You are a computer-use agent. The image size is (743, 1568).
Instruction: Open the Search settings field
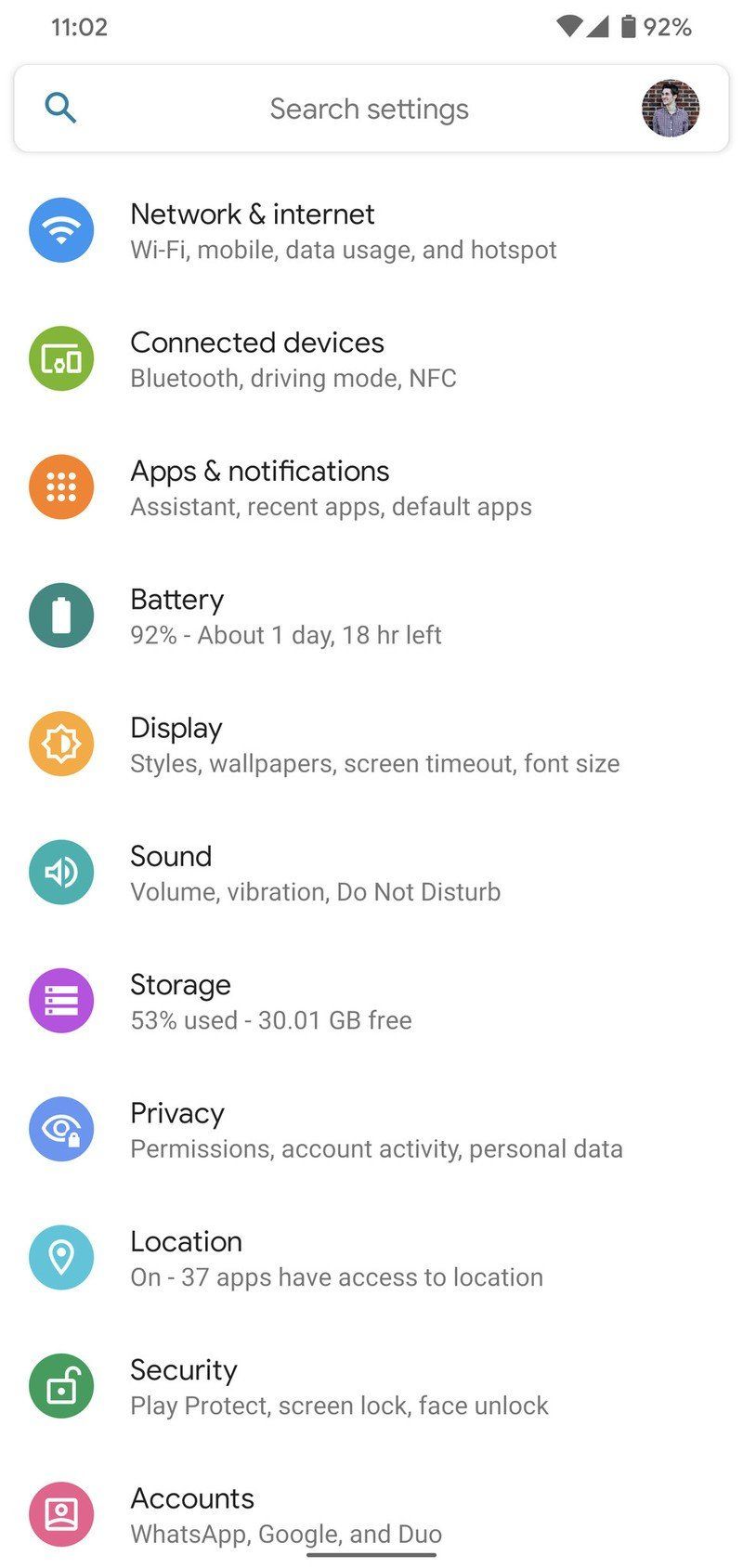369,108
